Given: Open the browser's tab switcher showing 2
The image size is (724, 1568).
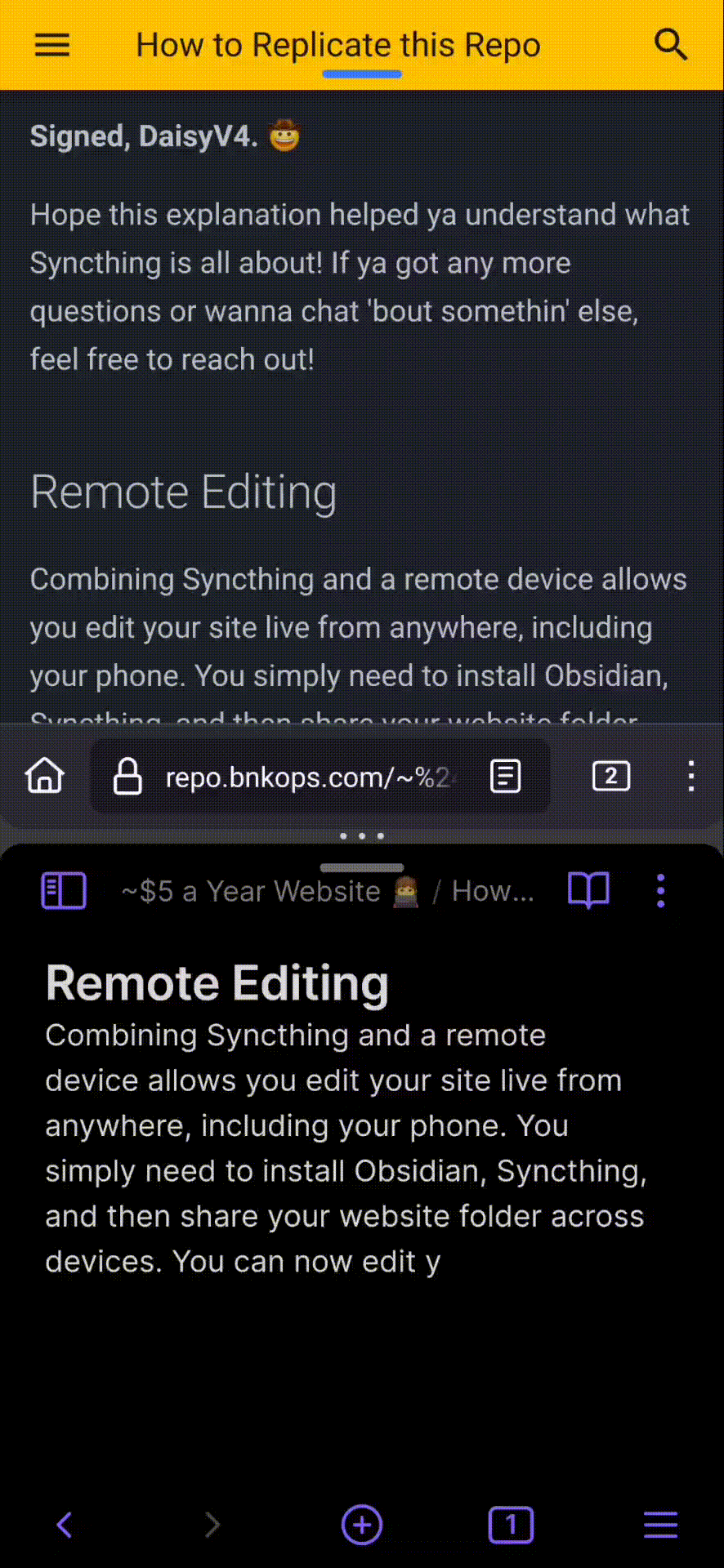Looking at the screenshot, I should click(x=610, y=776).
